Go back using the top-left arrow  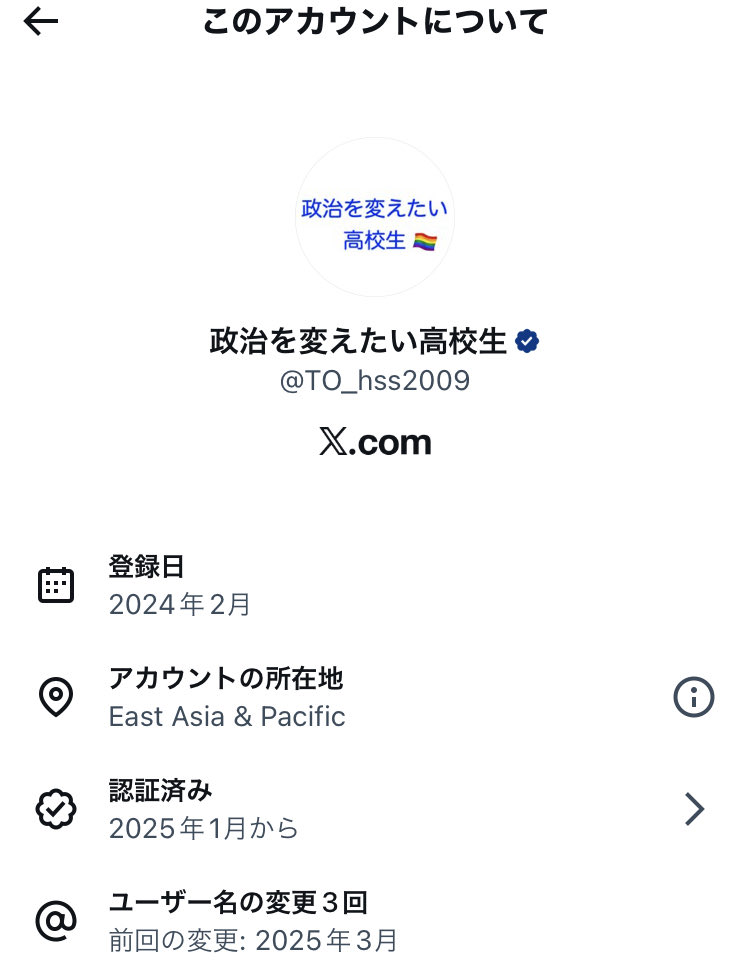[41, 23]
